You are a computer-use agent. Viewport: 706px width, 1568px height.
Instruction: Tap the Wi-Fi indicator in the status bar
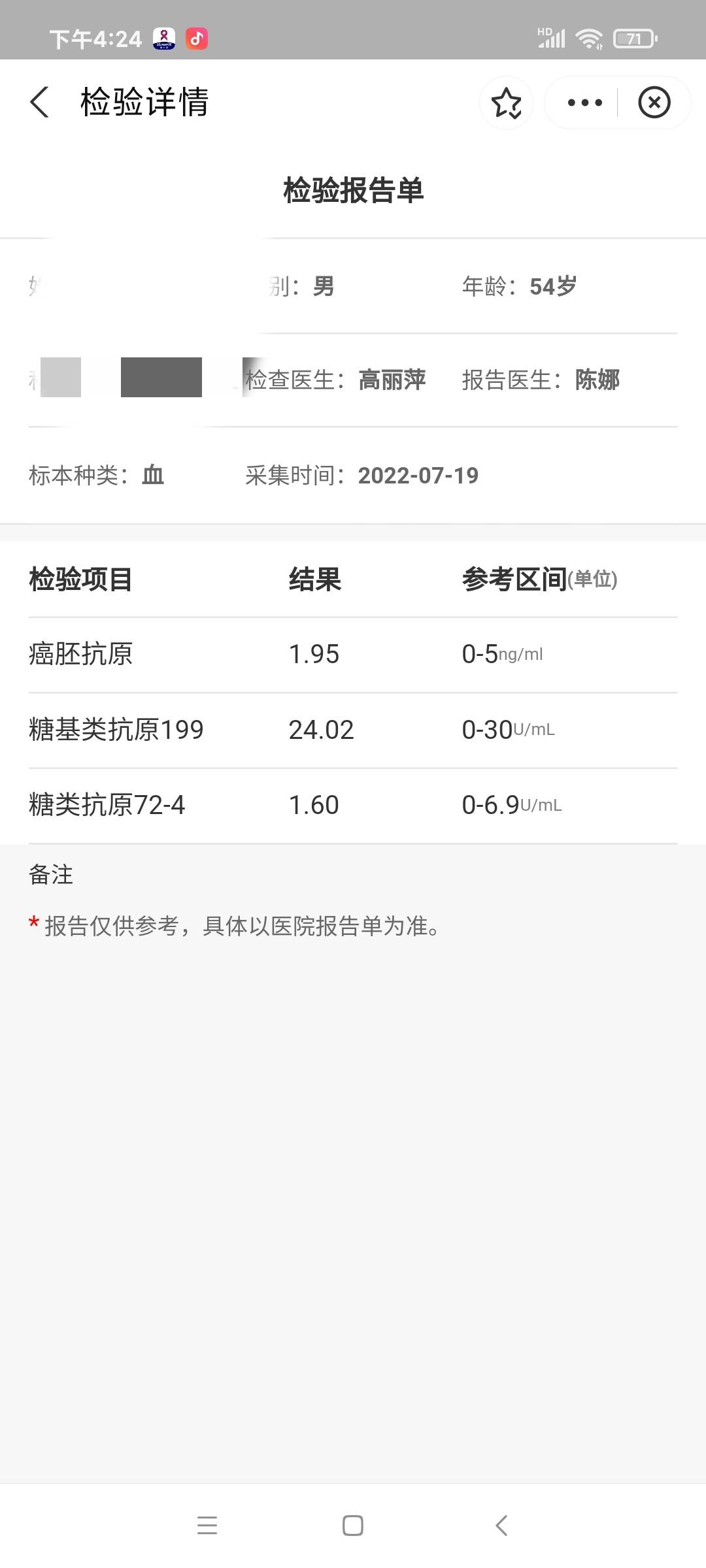(589, 39)
